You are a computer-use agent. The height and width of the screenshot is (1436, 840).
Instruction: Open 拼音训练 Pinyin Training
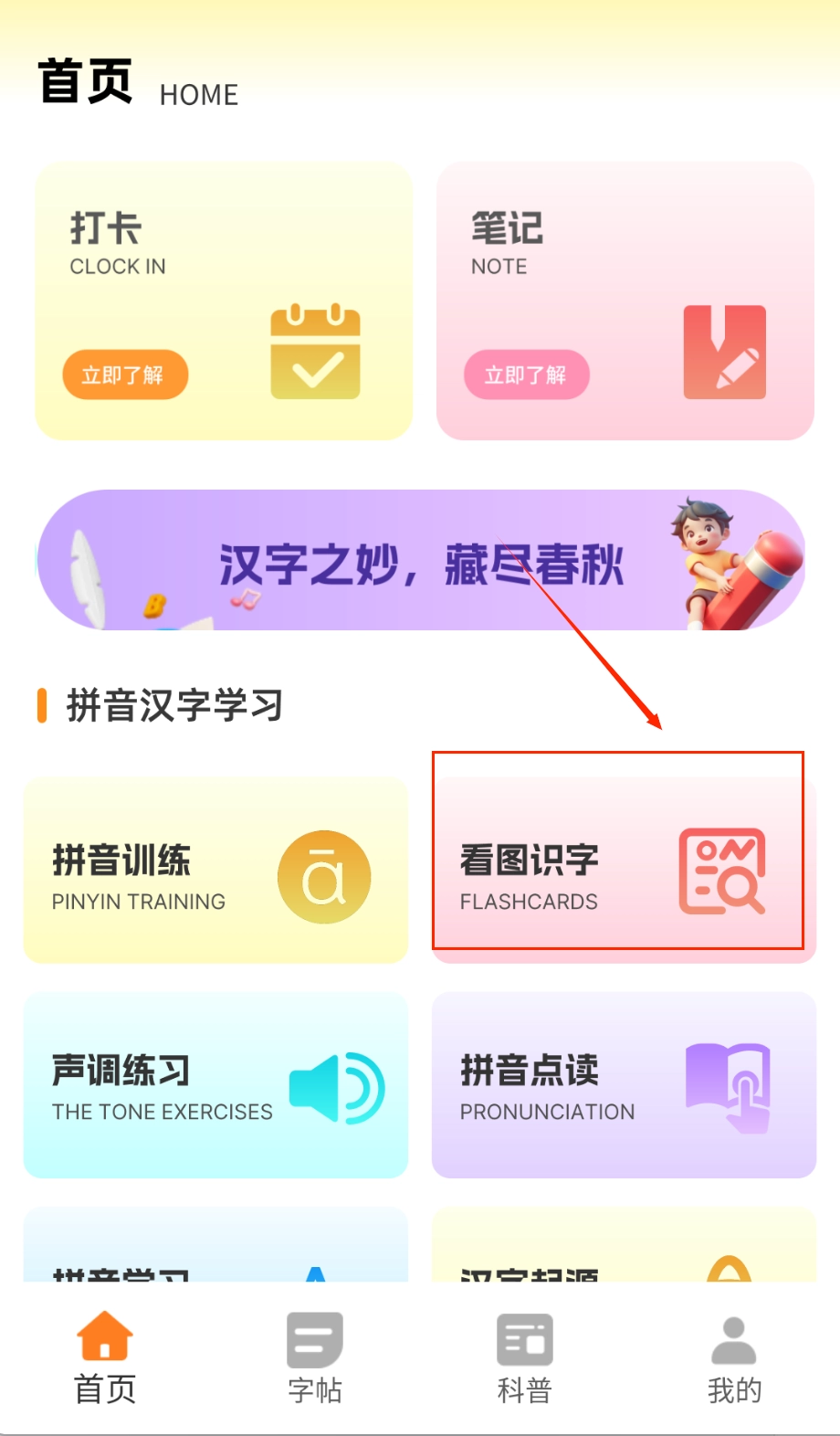(215, 872)
